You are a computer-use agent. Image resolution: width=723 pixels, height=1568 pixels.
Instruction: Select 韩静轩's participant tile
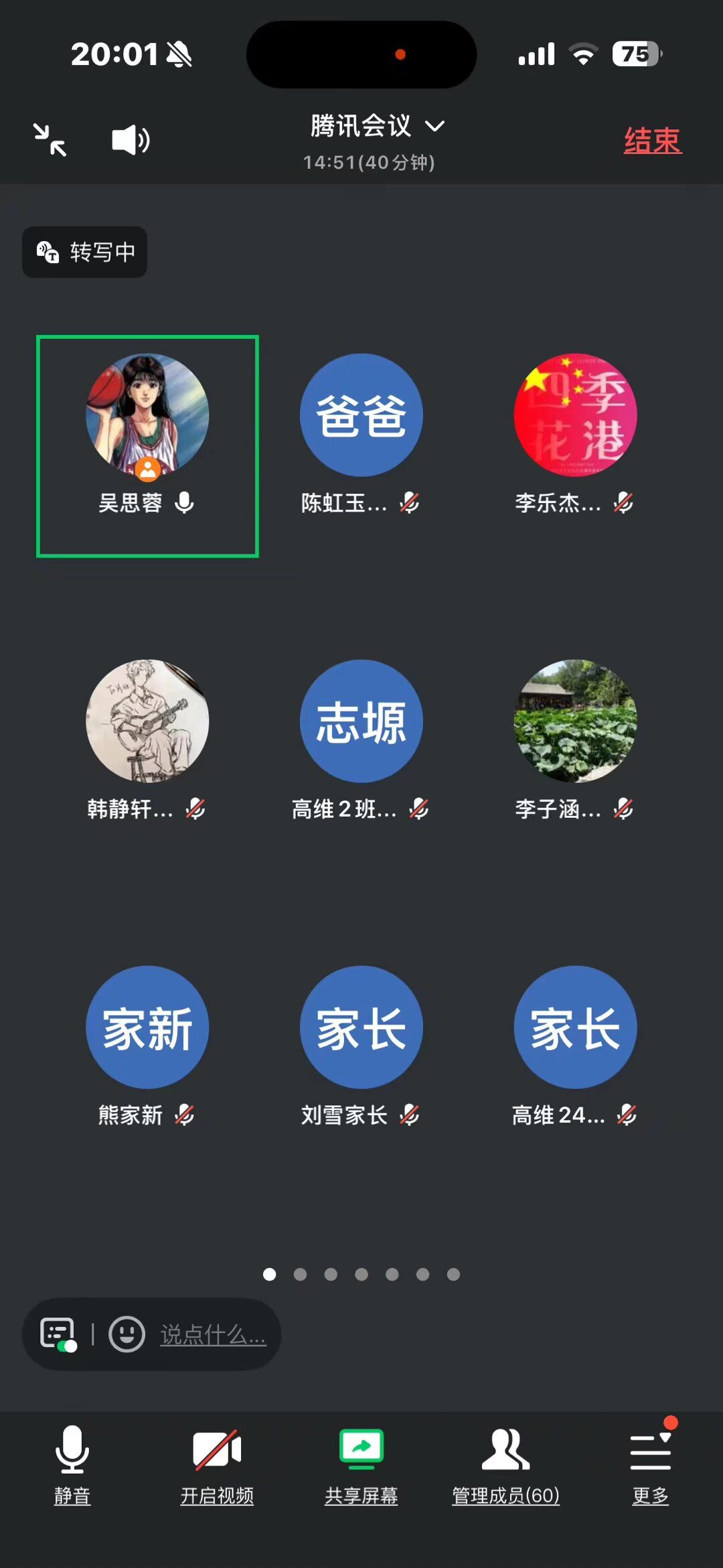tap(147, 737)
